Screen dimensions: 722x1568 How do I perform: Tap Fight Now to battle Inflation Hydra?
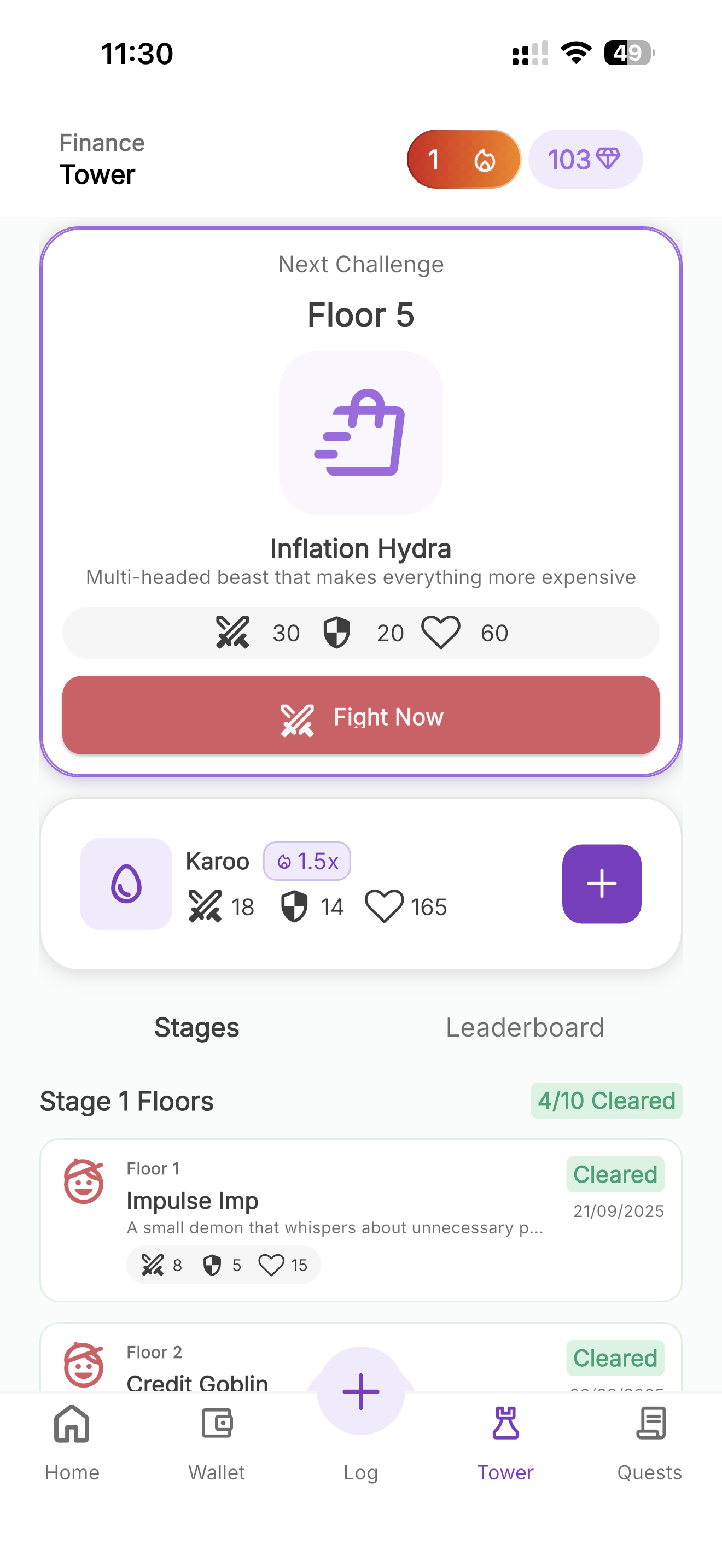(360, 715)
